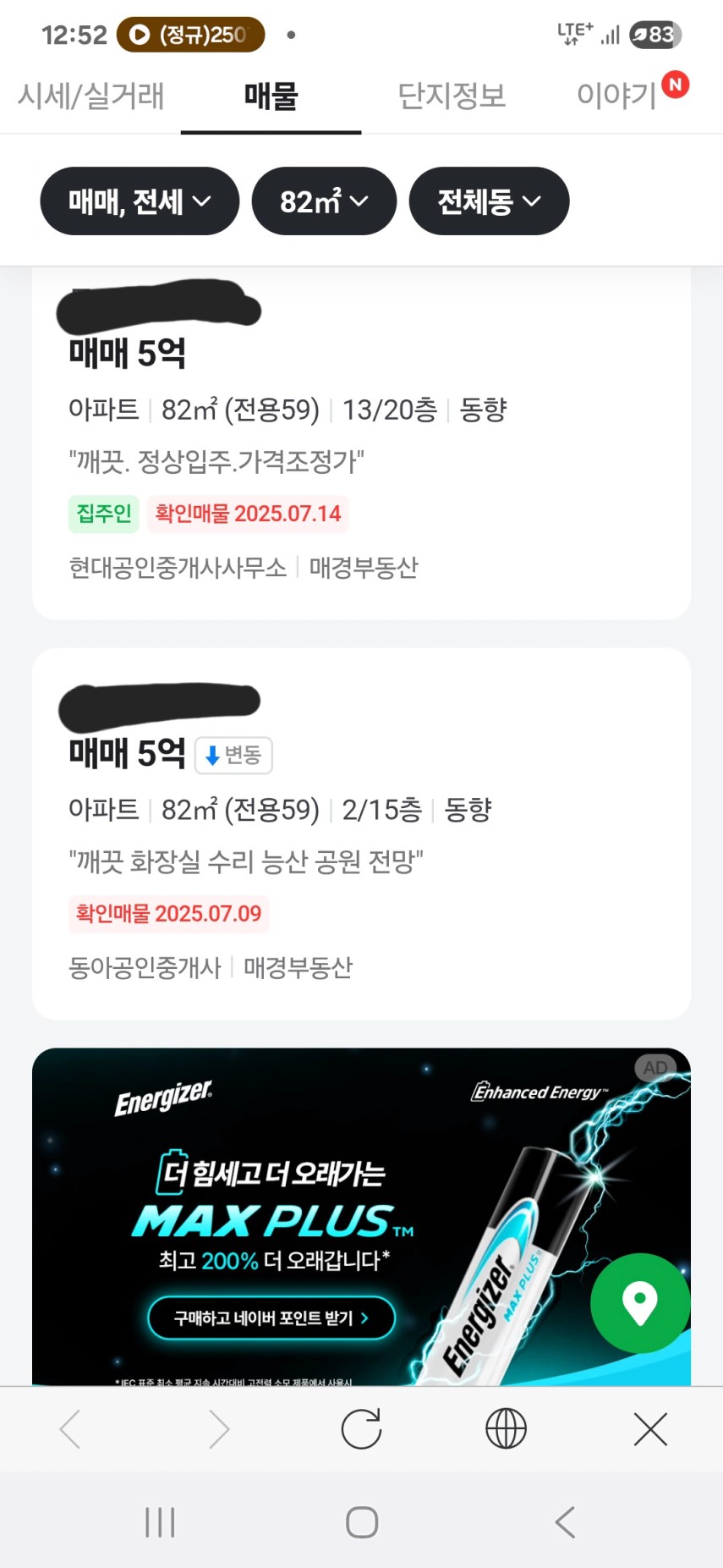Reload the current page
Viewport: 723px width, 1568px height.
pos(361,1430)
